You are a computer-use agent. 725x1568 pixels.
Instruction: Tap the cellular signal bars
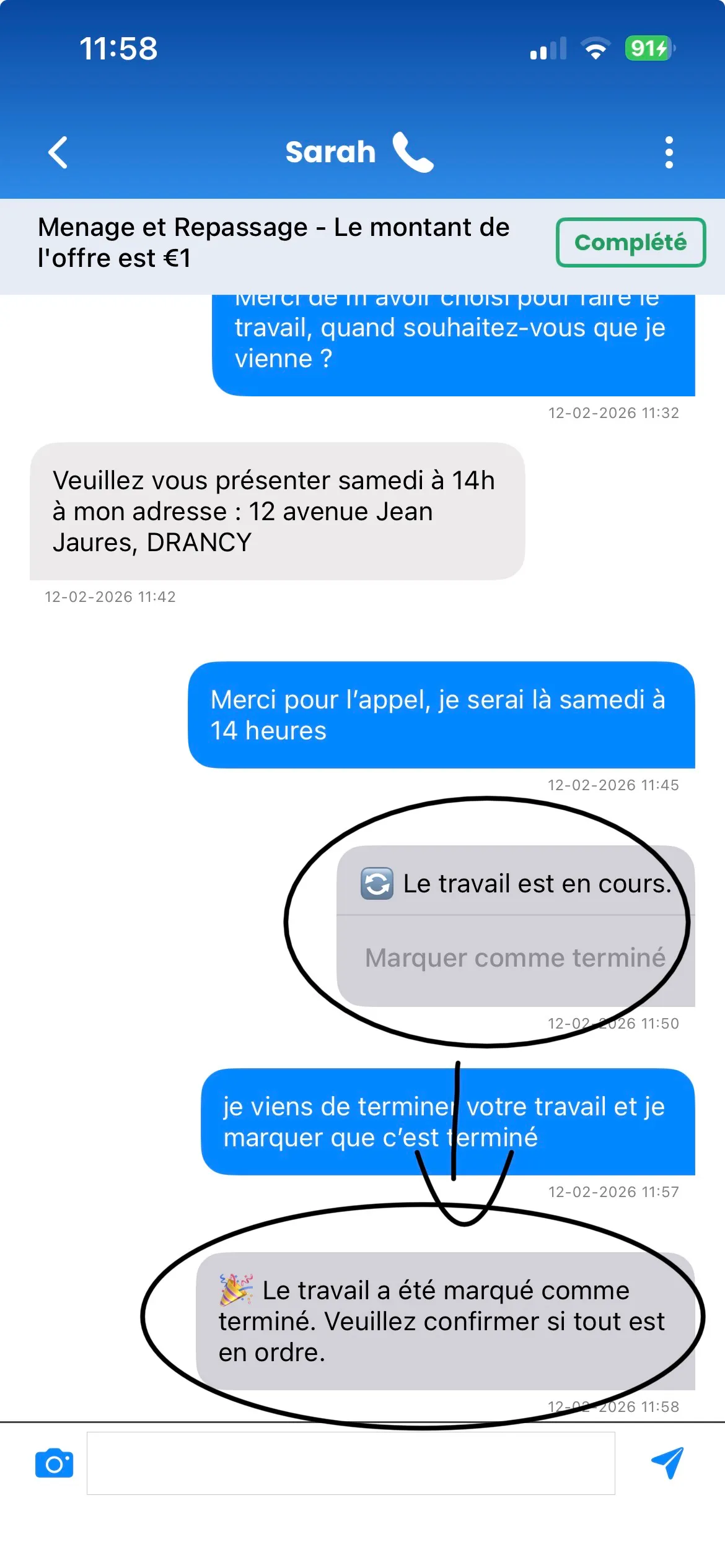pyautogui.click(x=549, y=48)
